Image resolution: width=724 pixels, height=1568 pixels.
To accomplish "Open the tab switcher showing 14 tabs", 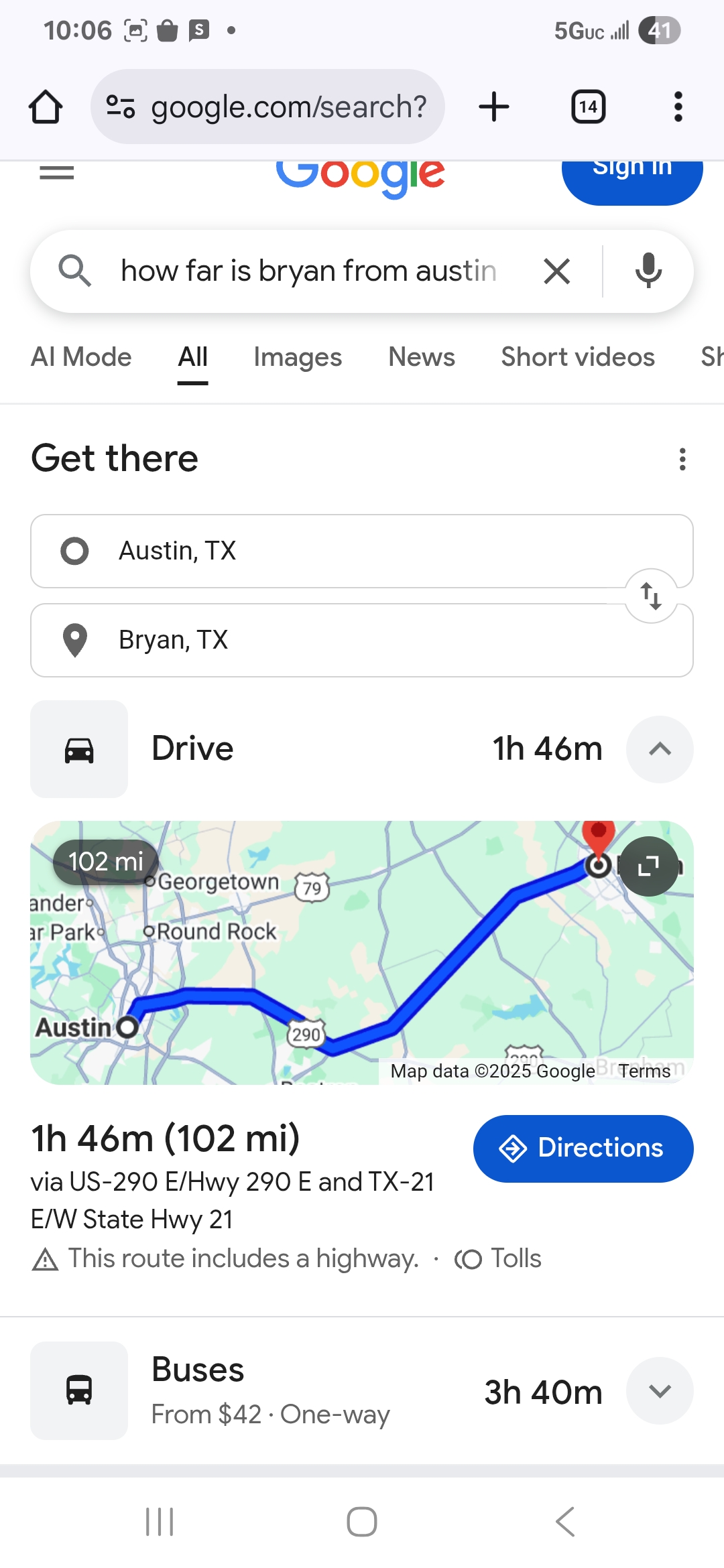I will tap(589, 107).
